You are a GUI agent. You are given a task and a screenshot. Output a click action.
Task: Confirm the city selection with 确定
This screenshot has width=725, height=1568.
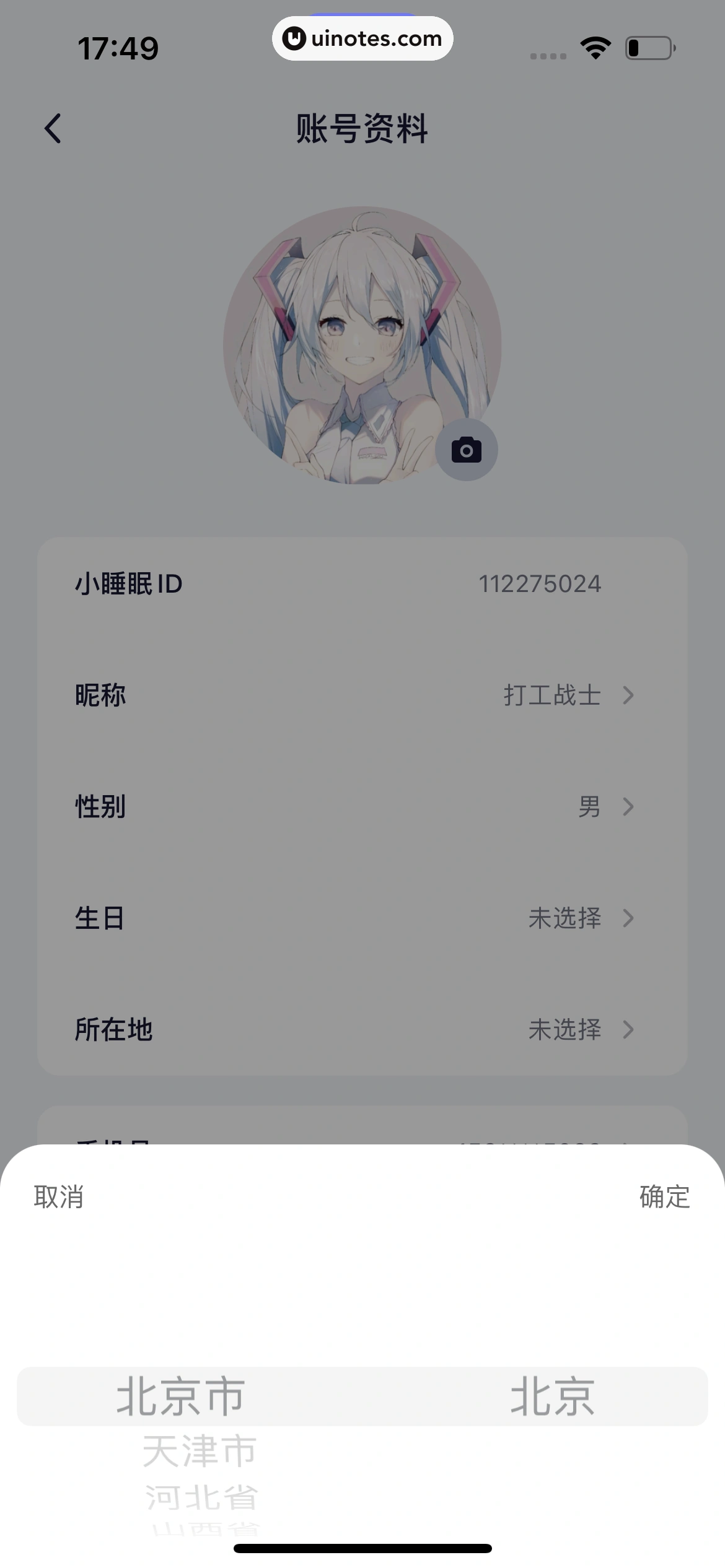point(664,1197)
